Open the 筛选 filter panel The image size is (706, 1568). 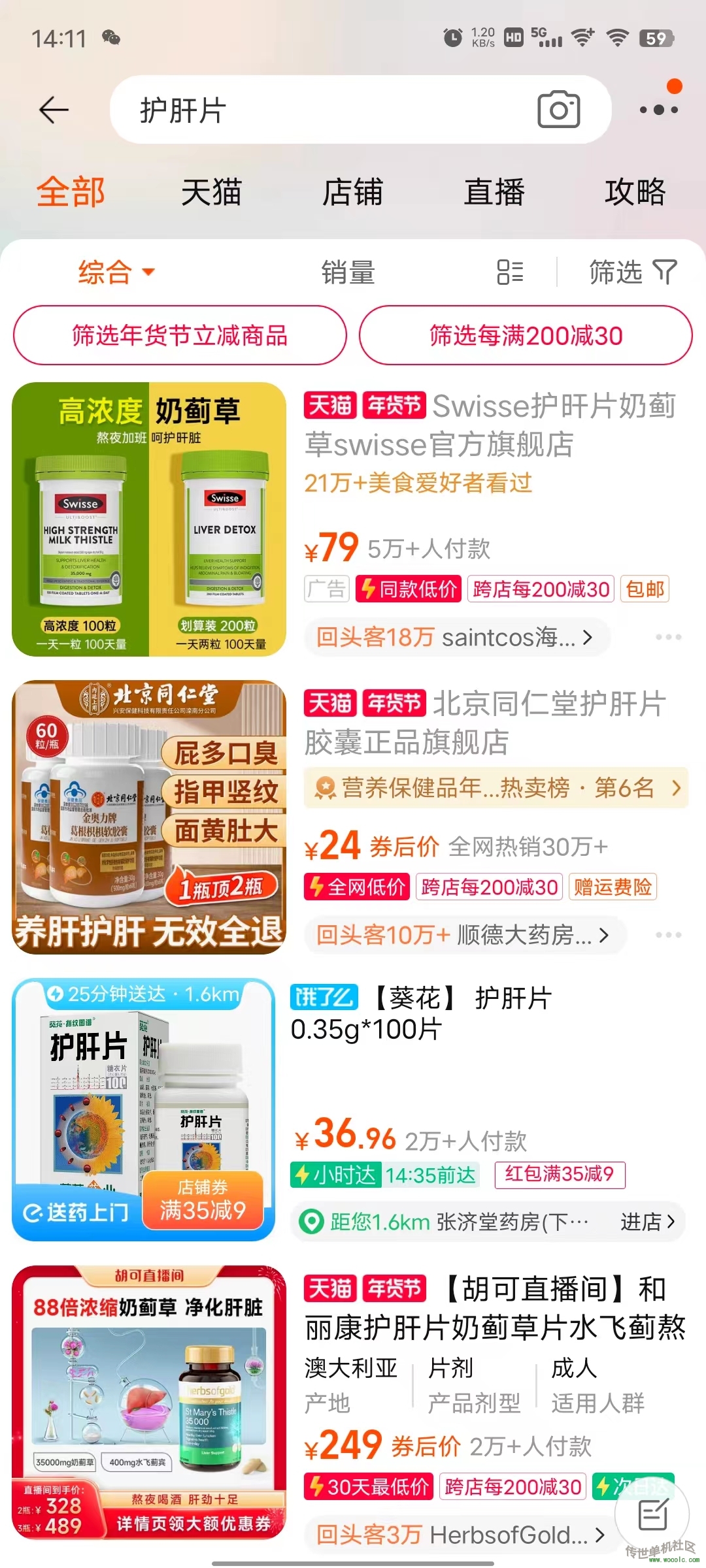pyautogui.click(x=631, y=272)
